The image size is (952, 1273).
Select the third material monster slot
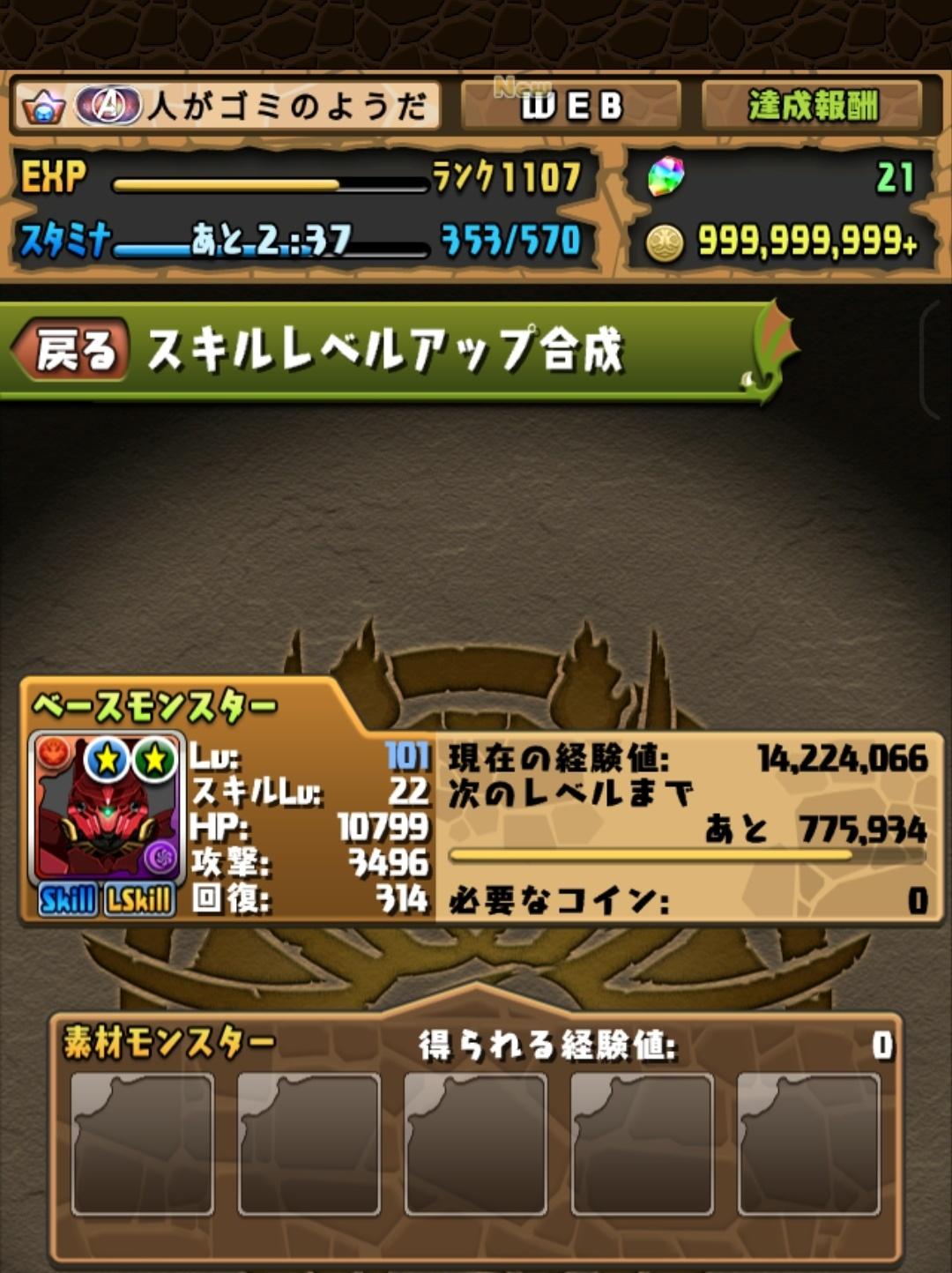(476, 1144)
